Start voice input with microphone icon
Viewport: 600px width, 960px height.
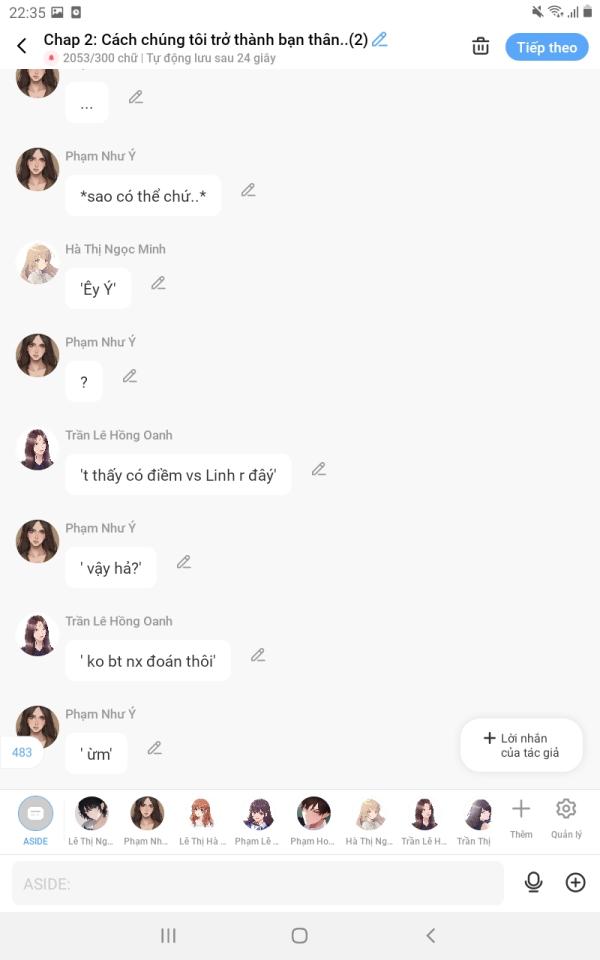[534, 882]
